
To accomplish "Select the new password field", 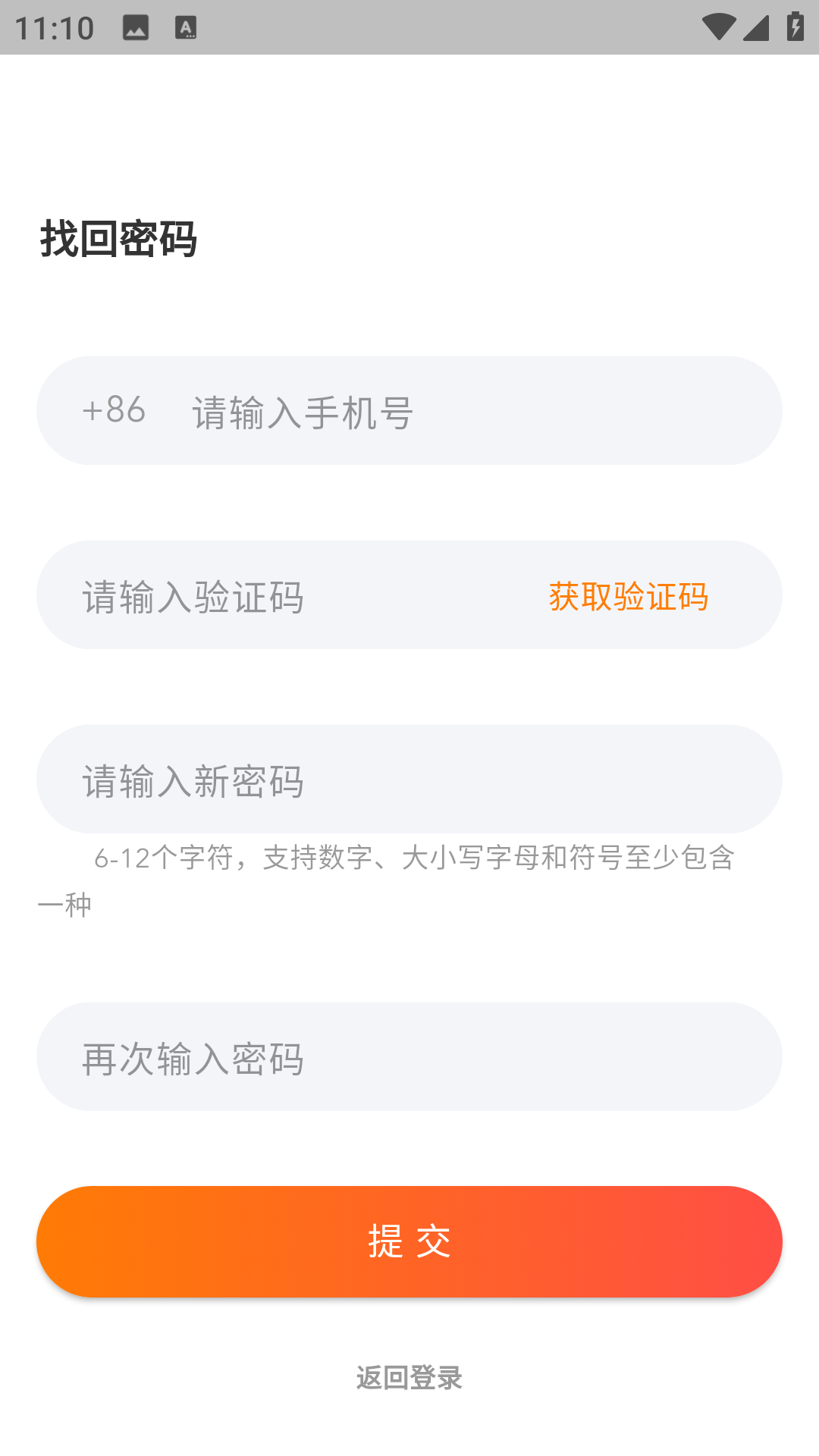I will pos(409,780).
